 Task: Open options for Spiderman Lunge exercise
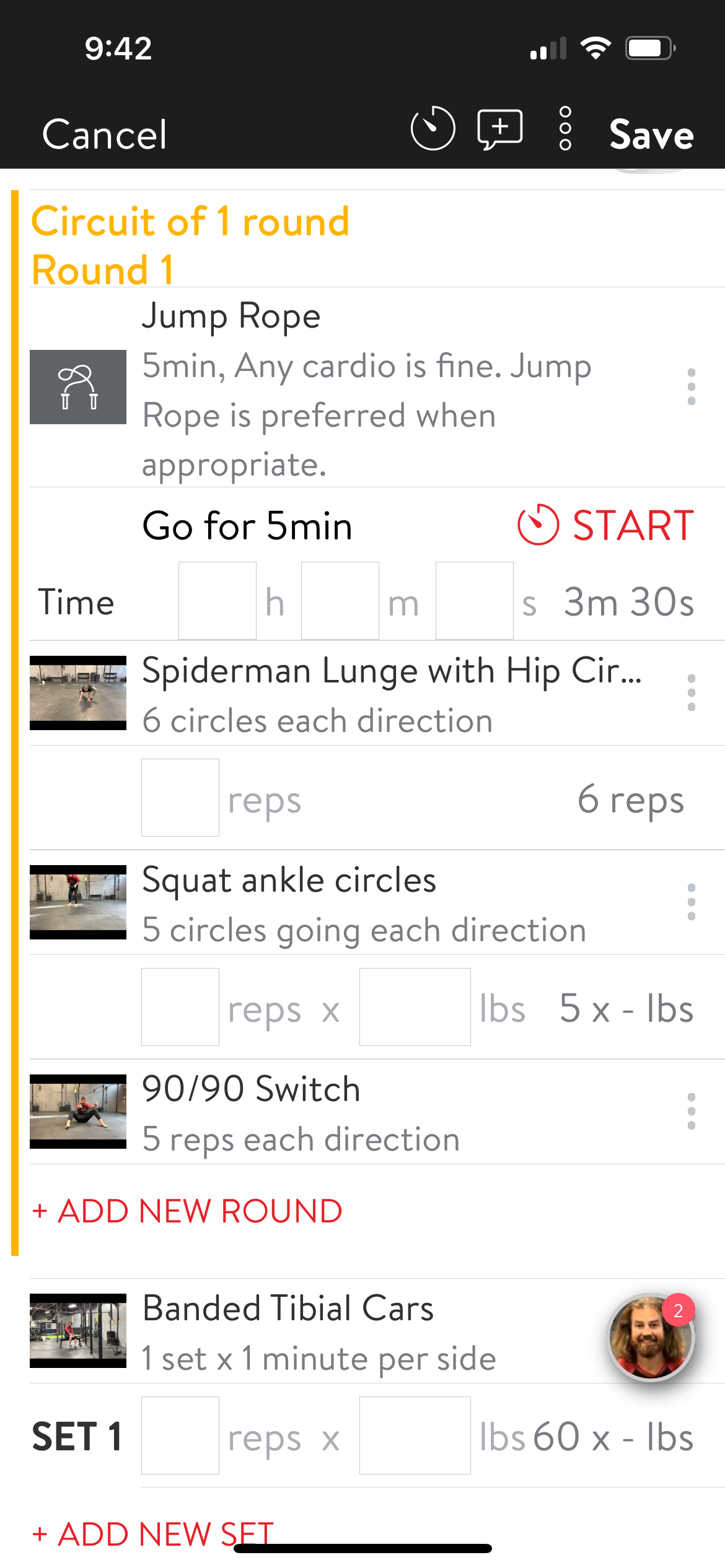691,692
